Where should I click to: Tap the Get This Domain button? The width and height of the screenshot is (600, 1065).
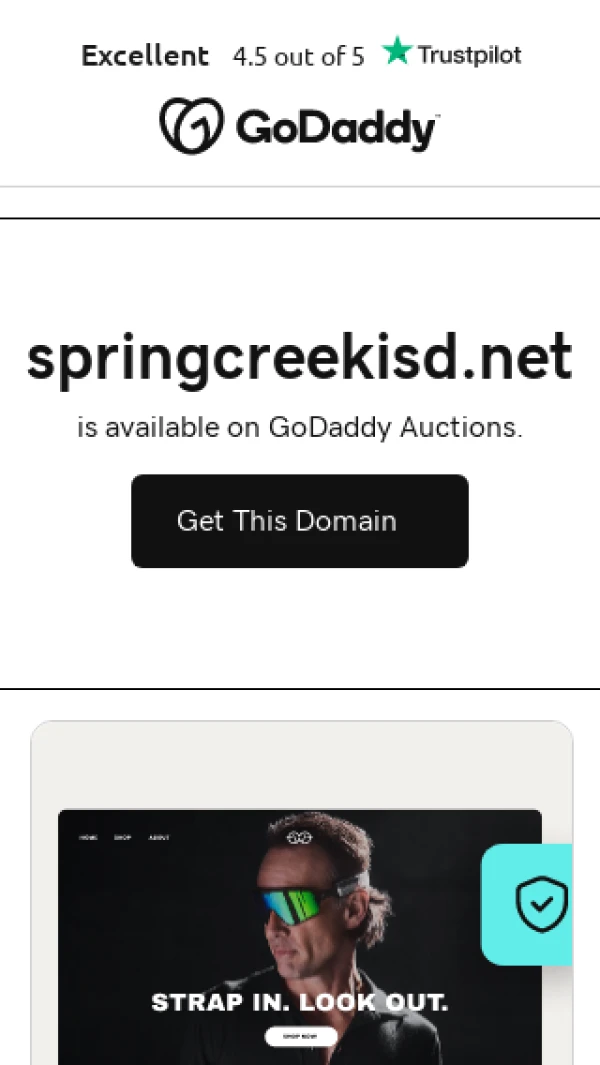(x=299, y=521)
